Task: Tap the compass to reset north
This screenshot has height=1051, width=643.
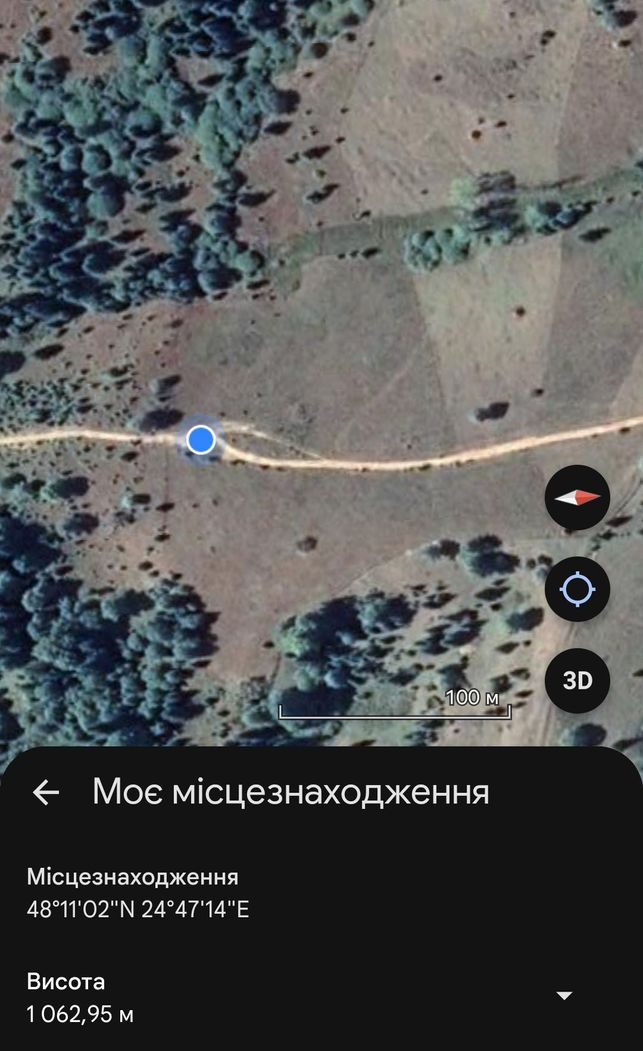Action: [577, 497]
